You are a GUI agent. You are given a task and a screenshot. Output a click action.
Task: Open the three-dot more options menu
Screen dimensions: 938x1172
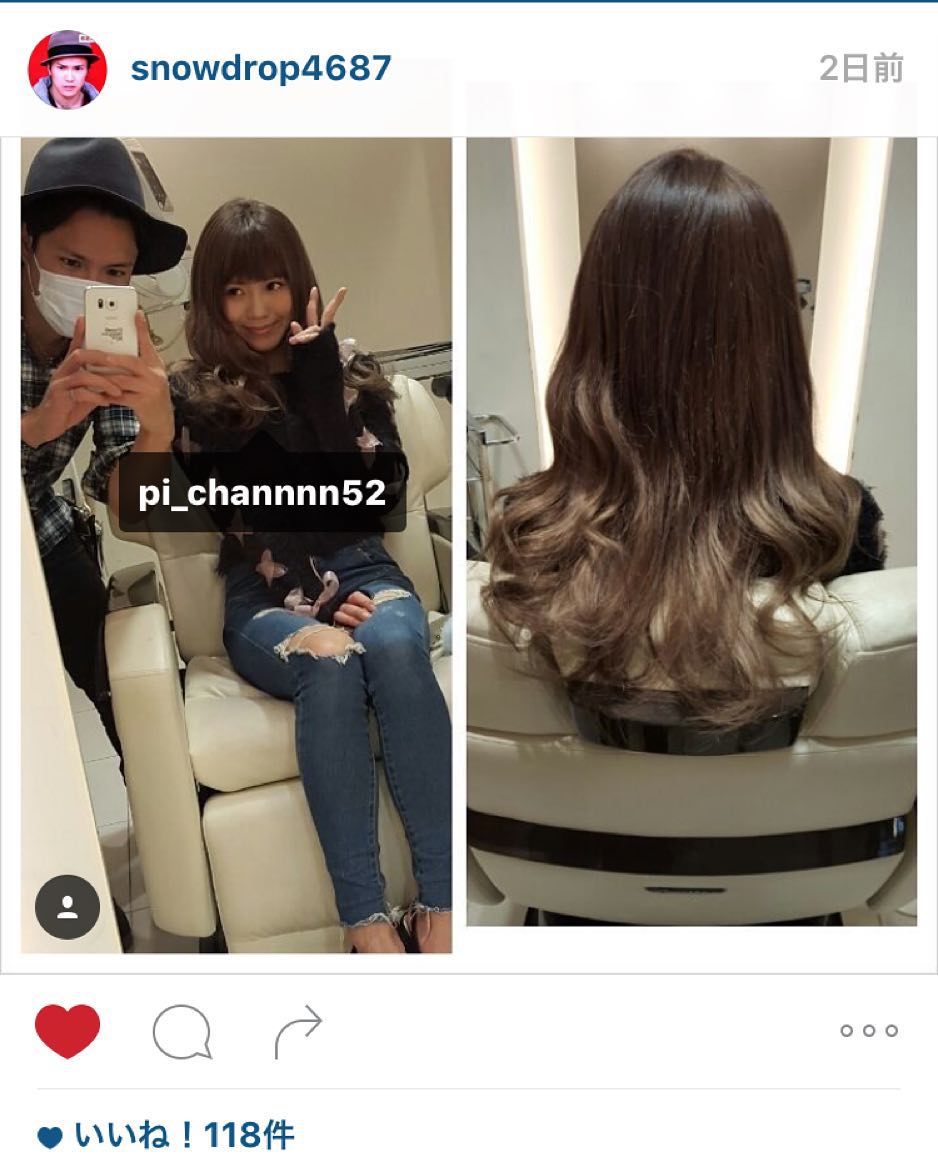click(x=868, y=1031)
